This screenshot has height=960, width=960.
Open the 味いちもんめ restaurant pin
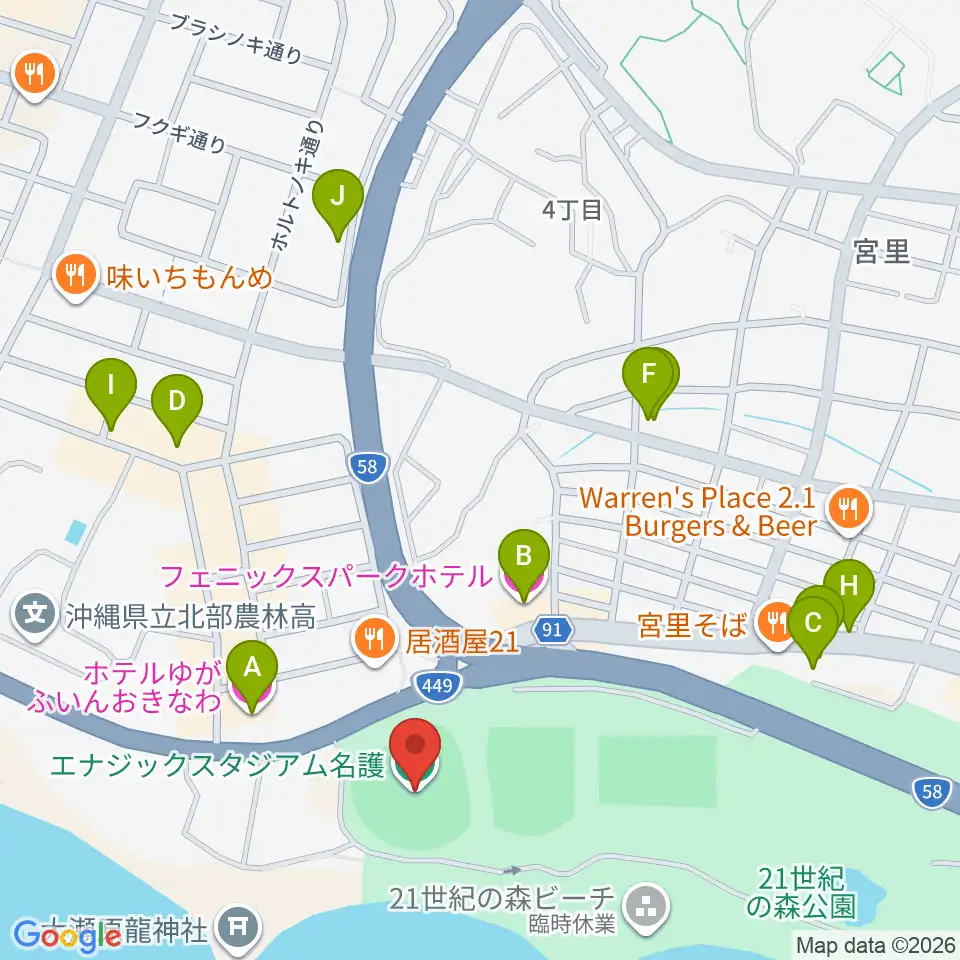tap(75, 276)
